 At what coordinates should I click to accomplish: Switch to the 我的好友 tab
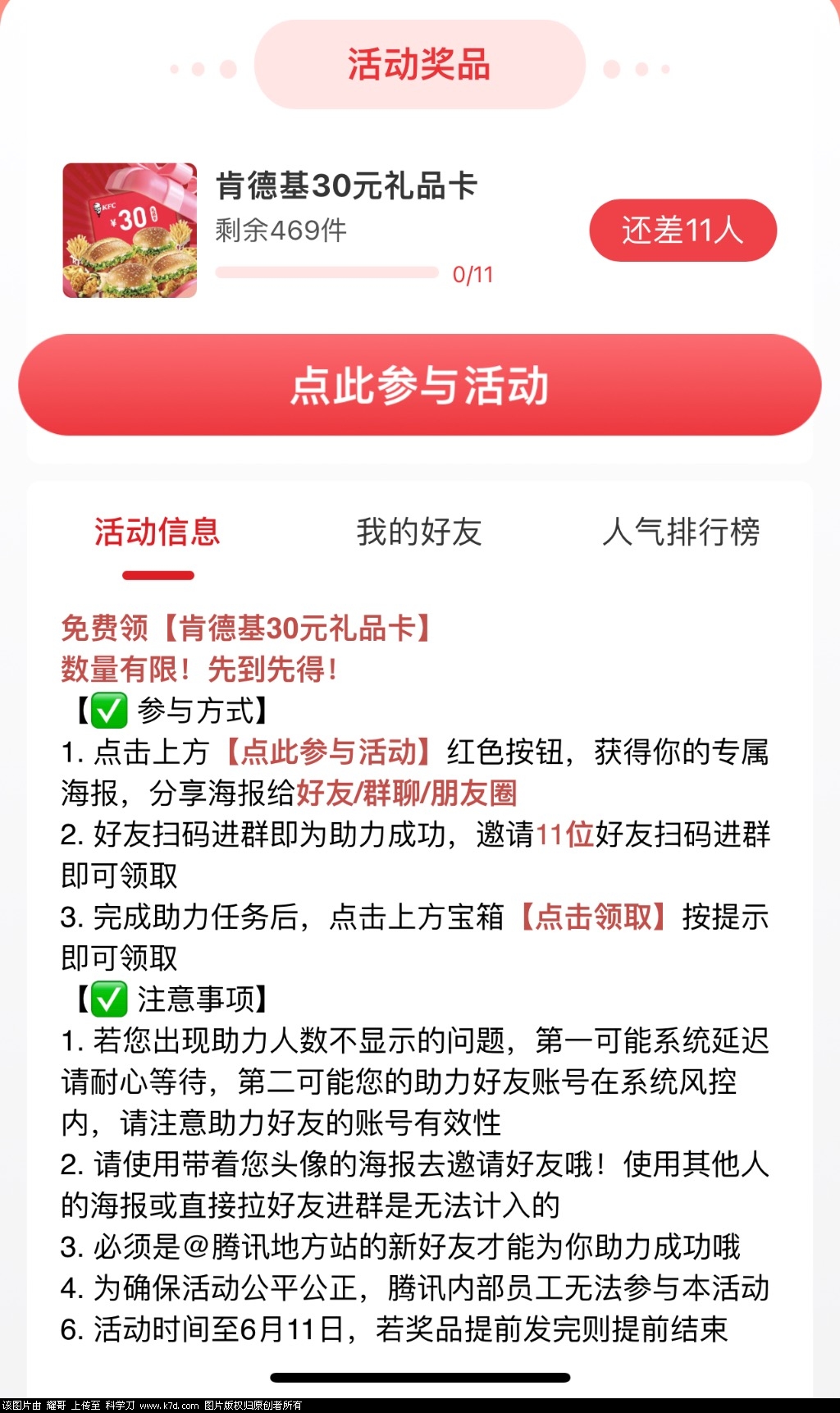coord(418,532)
